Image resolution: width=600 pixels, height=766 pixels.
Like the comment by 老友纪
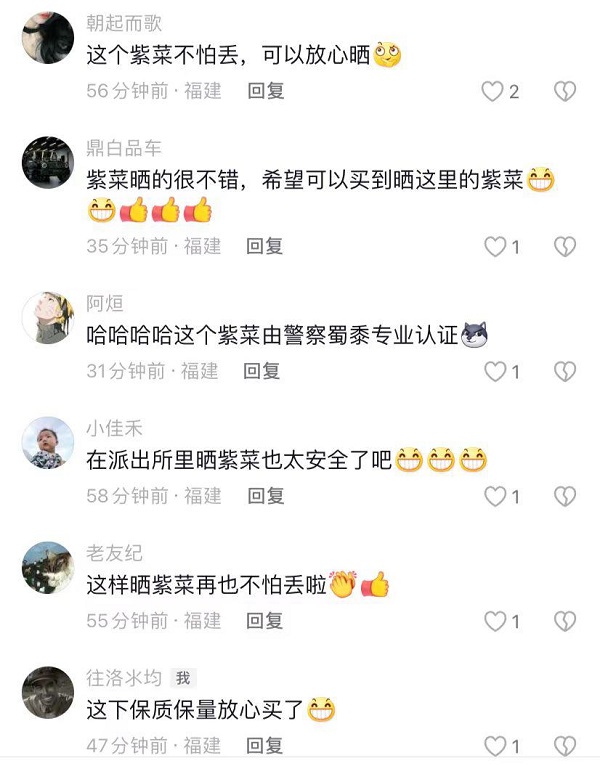(x=496, y=621)
